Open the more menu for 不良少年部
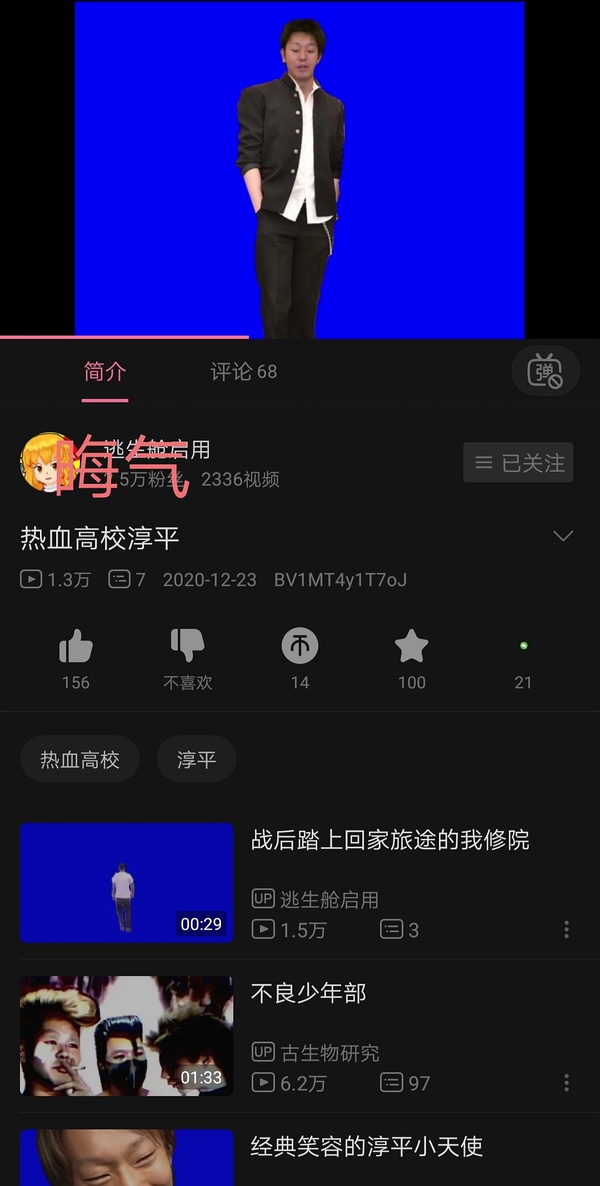600x1186 pixels. (566, 1083)
